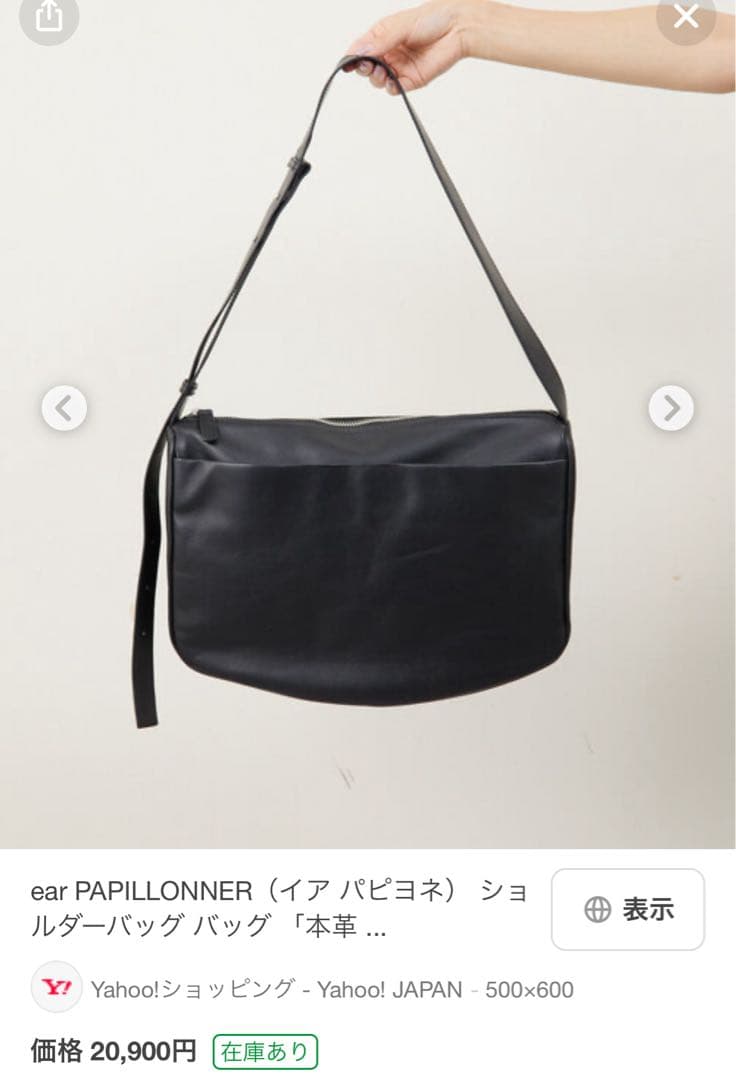
Task: Tap the share icon in the top left
Action: coord(49,16)
